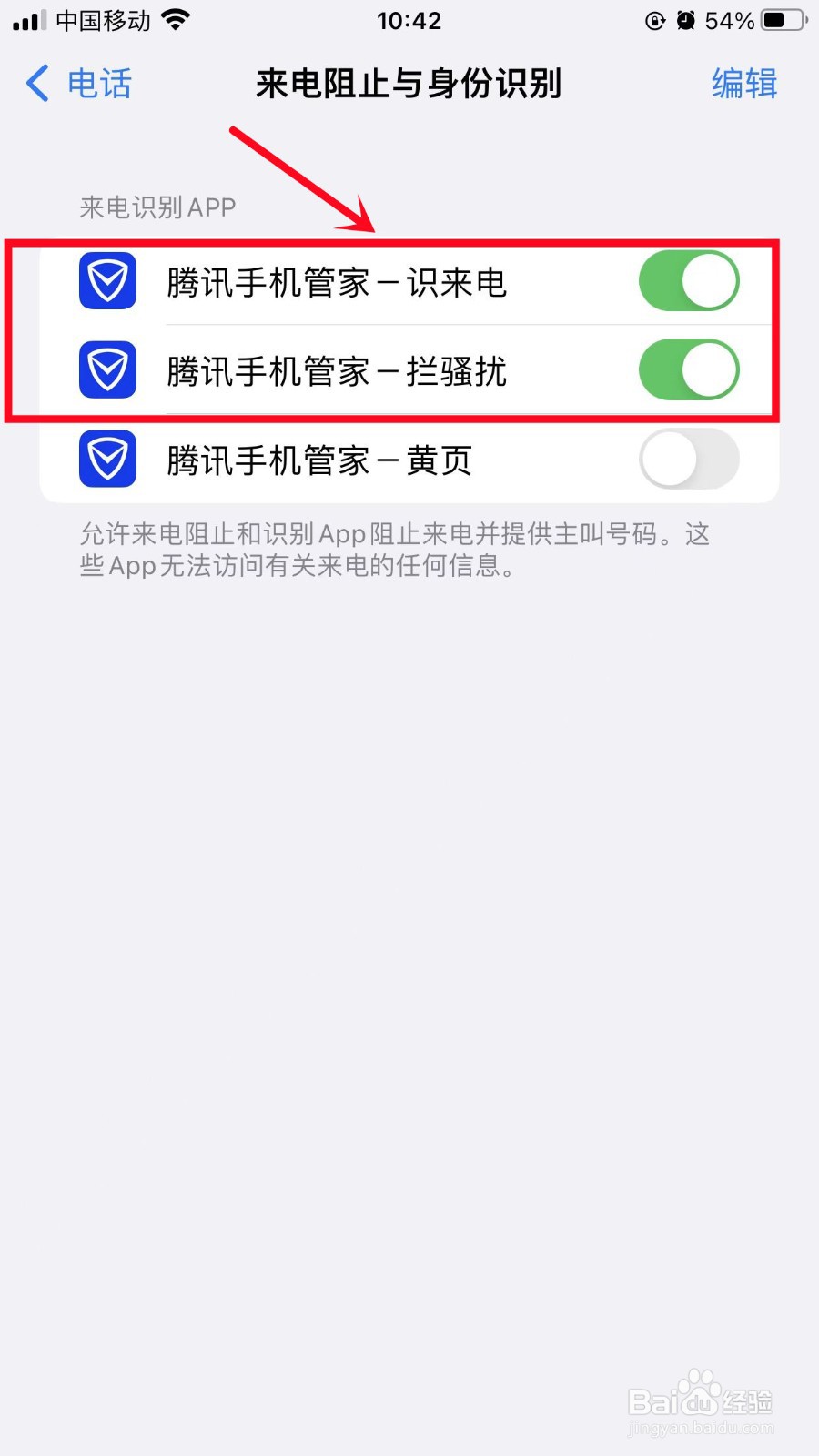Select the 腾讯手机管家－黄页 row
Viewport: 819px width, 1456px height.
pyautogui.click(x=364, y=460)
